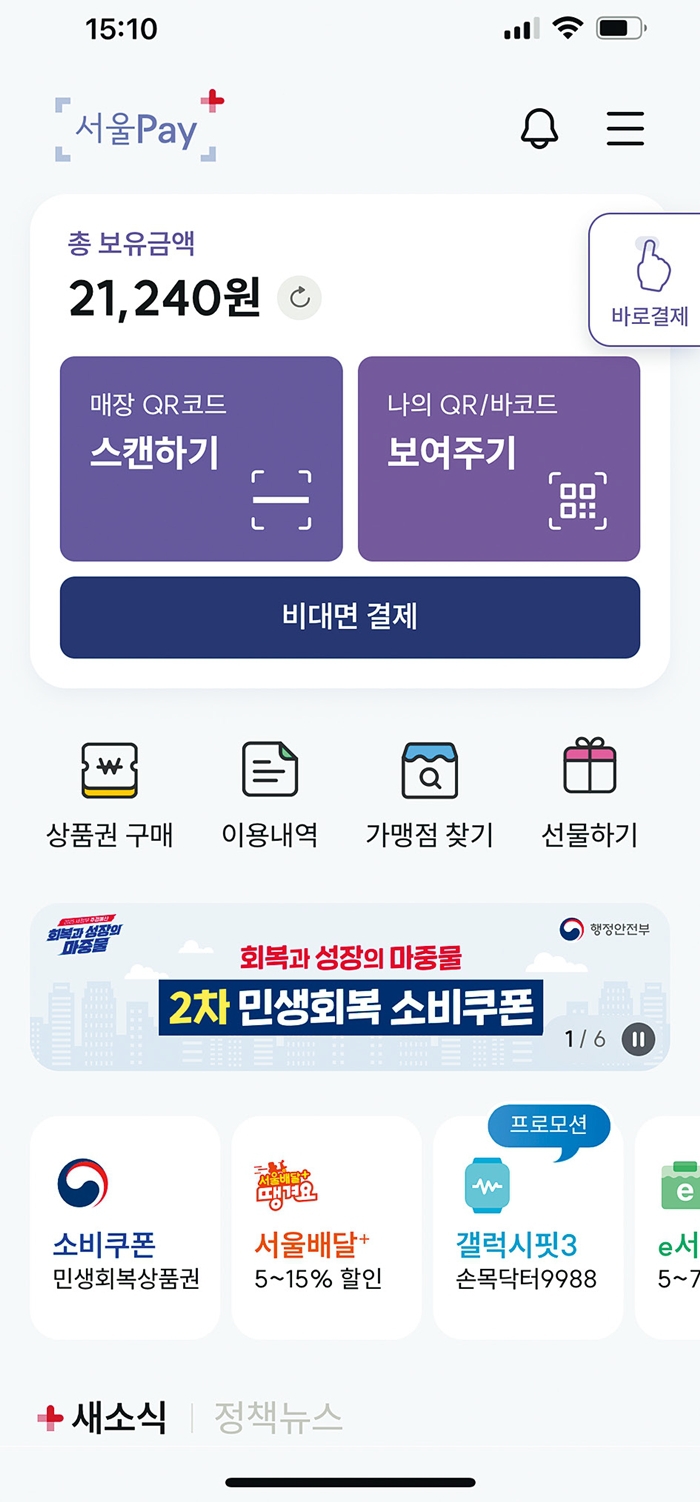
Task: Refresh the total balance amount
Action: tap(299, 297)
